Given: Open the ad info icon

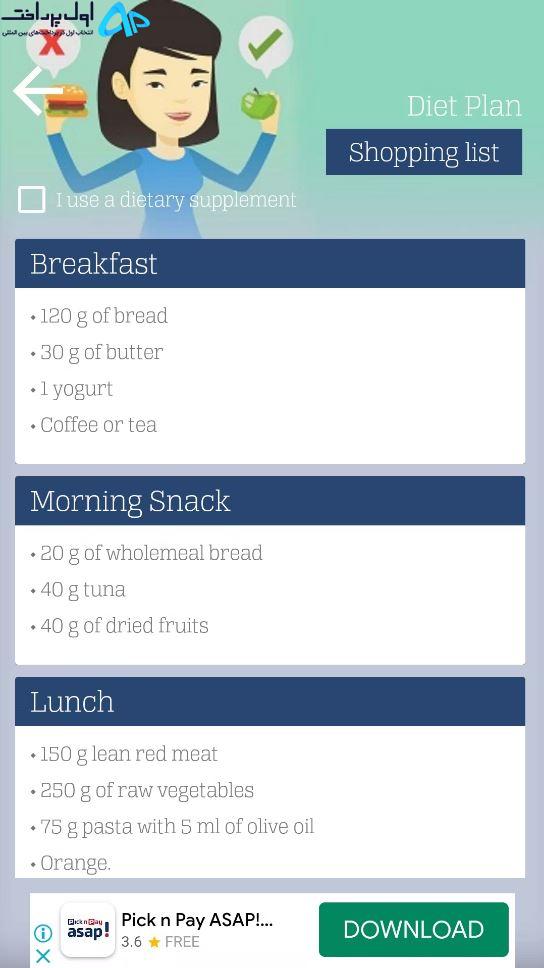Looking at the screenshot, I should (43, 932).
